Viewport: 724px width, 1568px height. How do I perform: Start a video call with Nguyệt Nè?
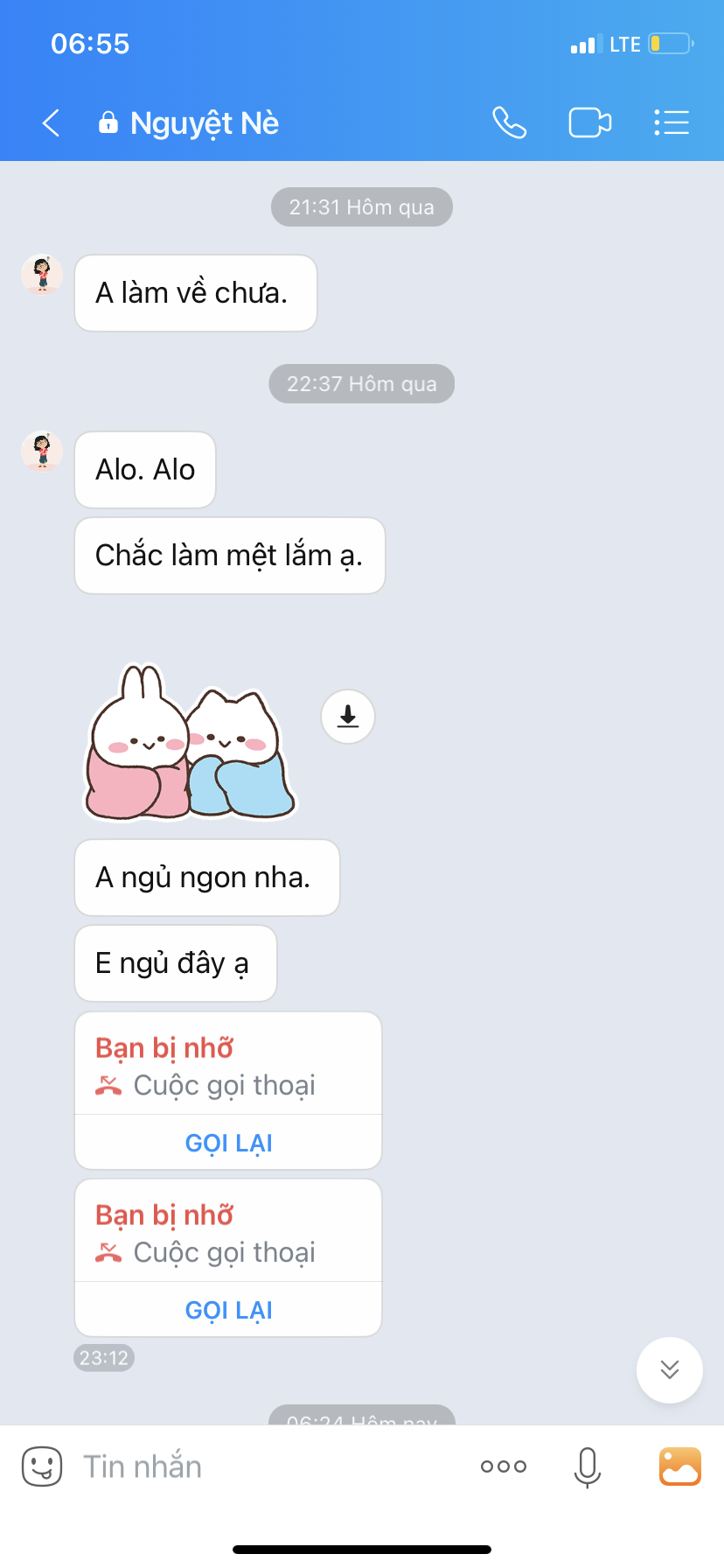coord(589,123)
